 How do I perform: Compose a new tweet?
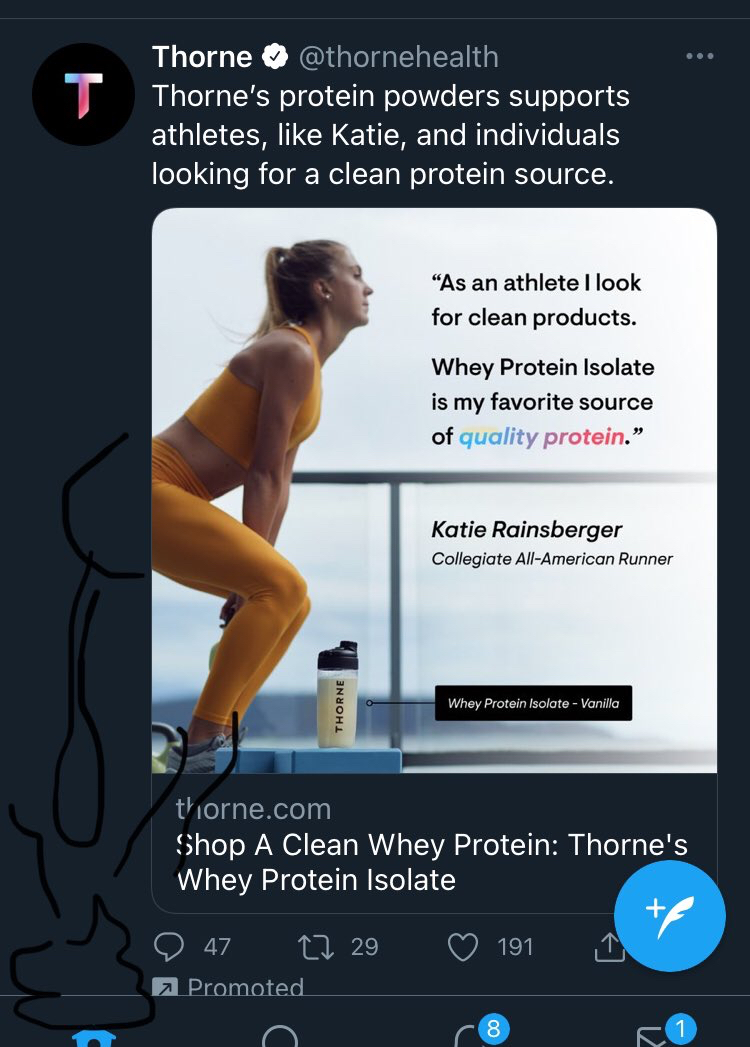pyautogui.click(x=669, y=916)
